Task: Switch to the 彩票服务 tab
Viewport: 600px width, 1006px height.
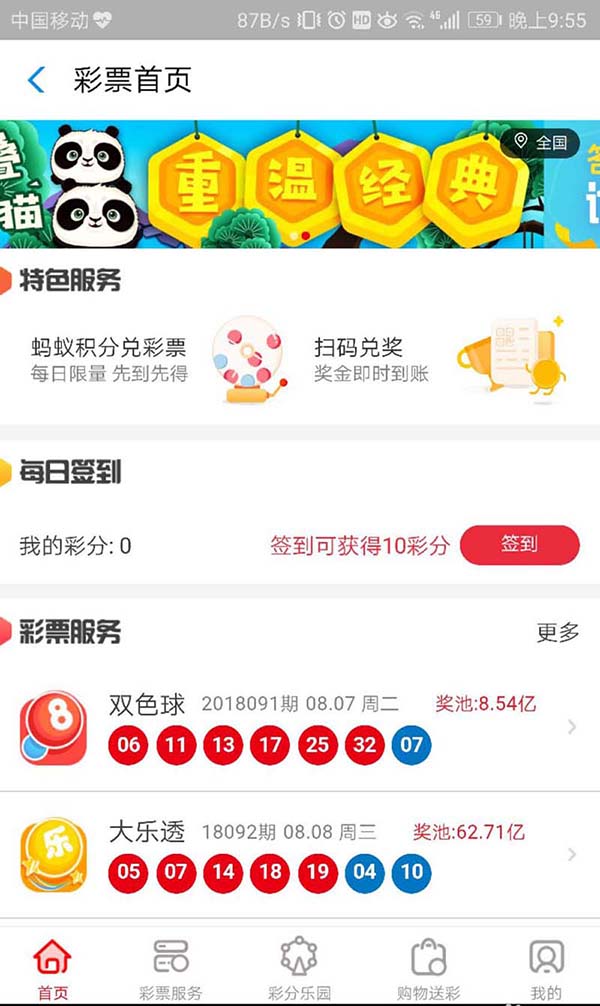Action: (x=170, y=968)
